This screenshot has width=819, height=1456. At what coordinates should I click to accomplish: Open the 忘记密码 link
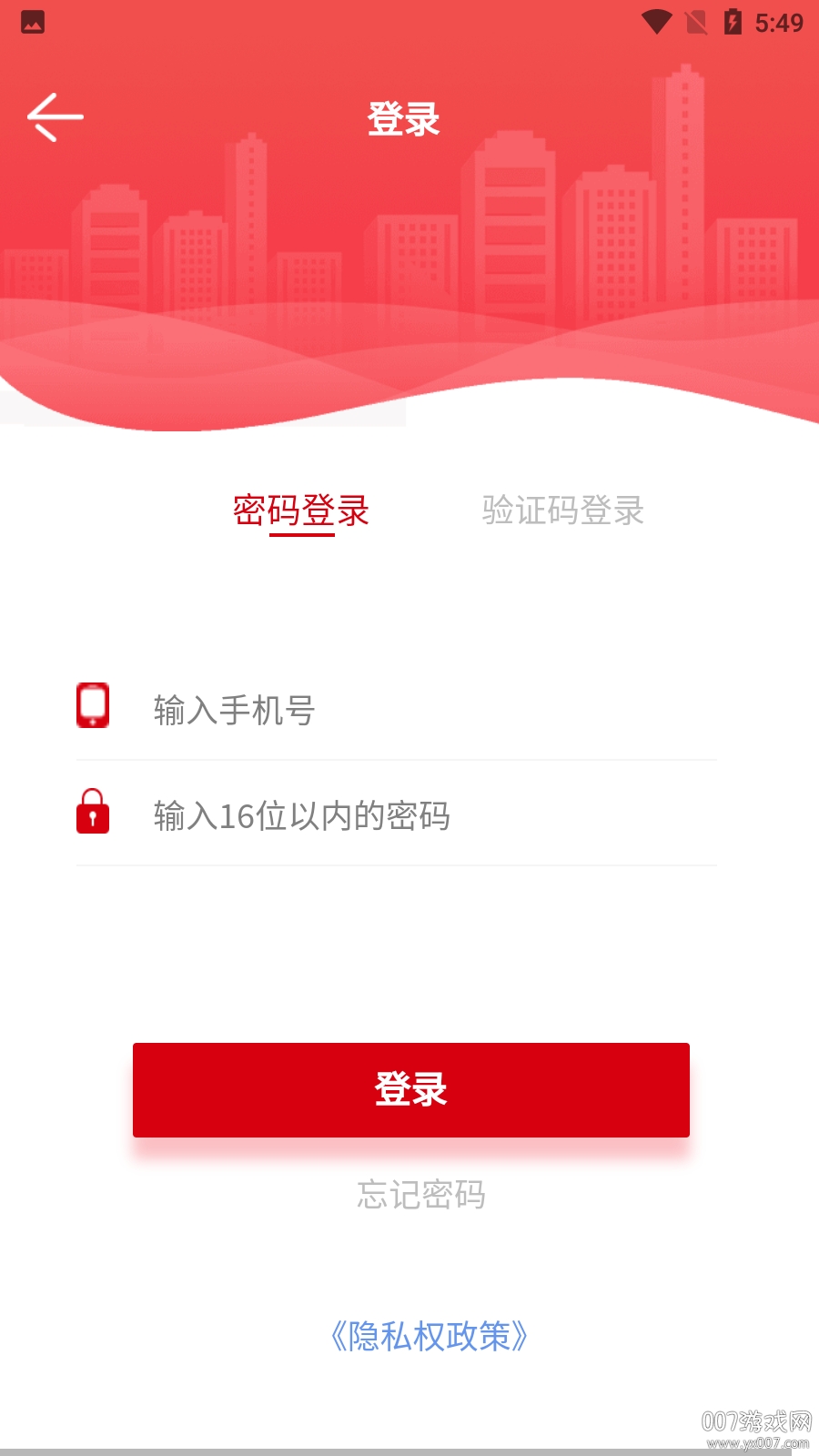click(421, 1197)
